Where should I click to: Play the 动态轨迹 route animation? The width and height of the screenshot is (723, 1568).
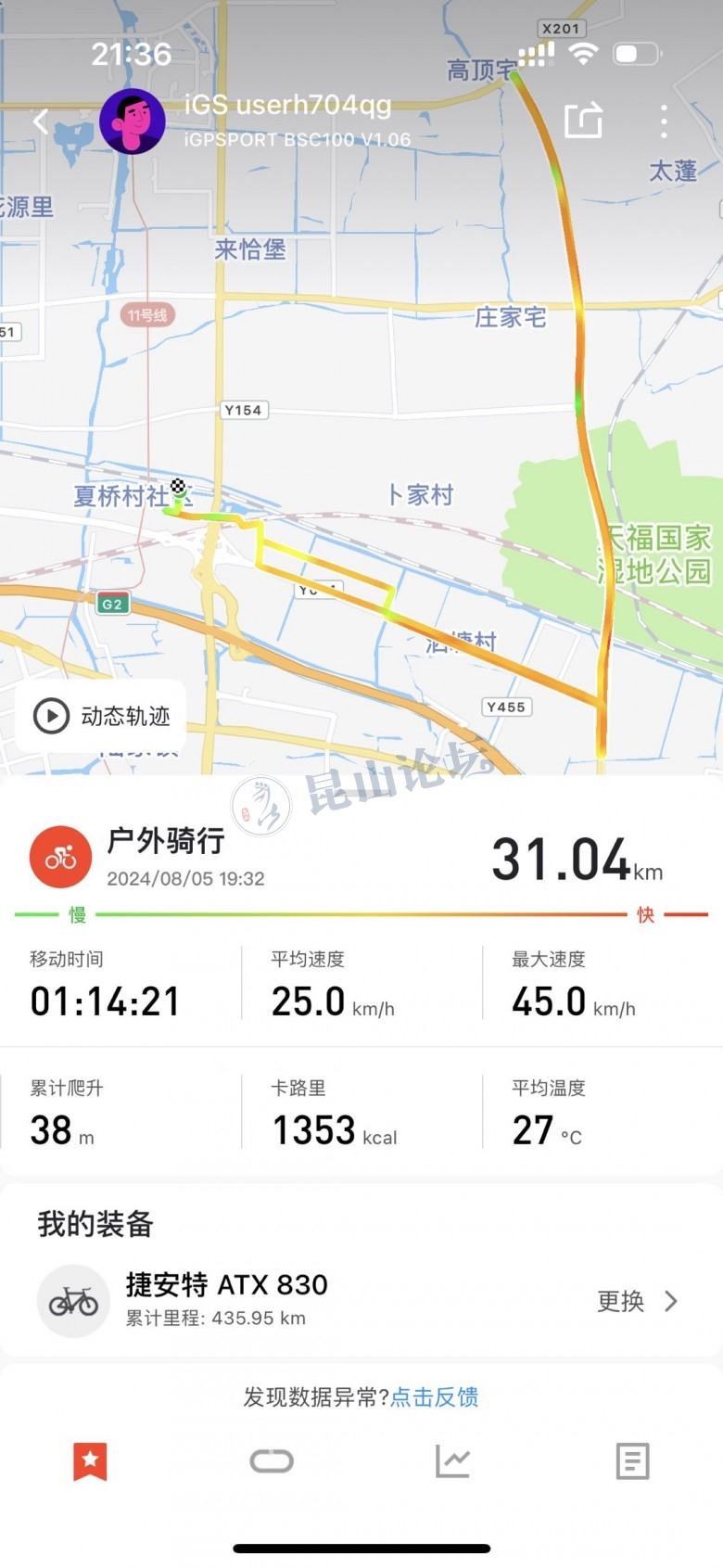(102, 716)
